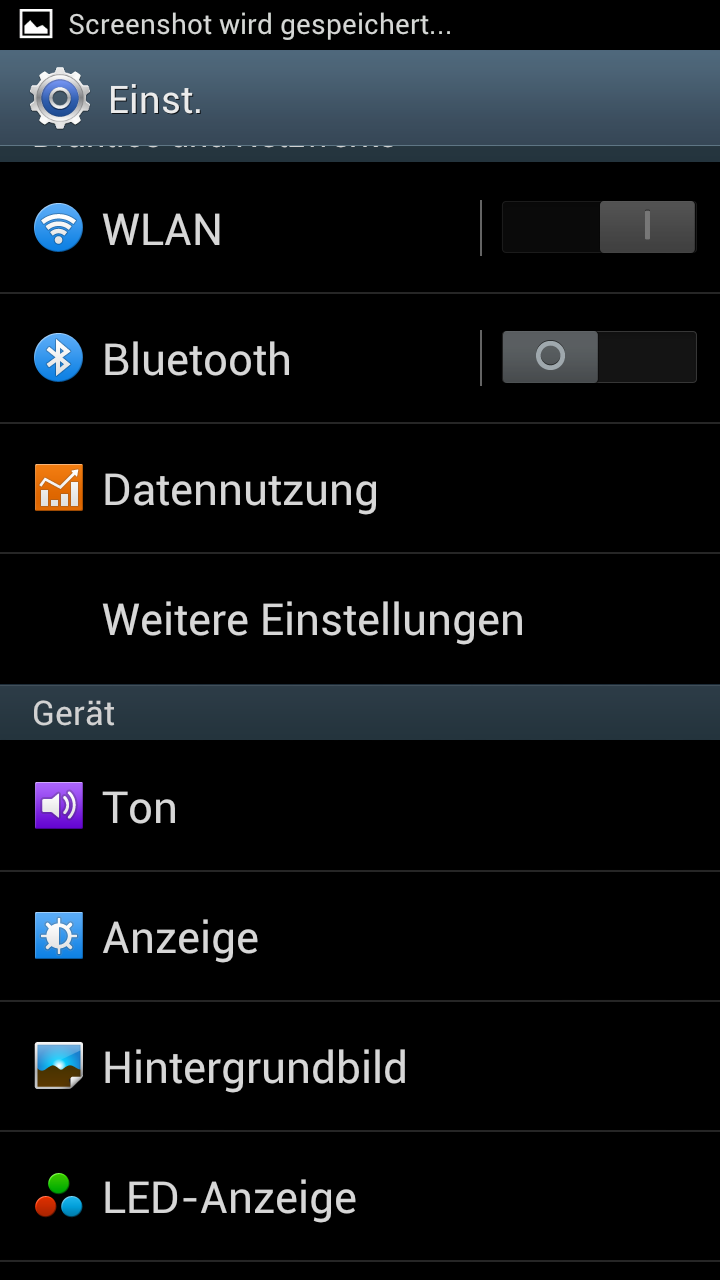Open Bluetooth settings row
The image size is (720, 1280).
pyautogui.click(x=240, y=358)
